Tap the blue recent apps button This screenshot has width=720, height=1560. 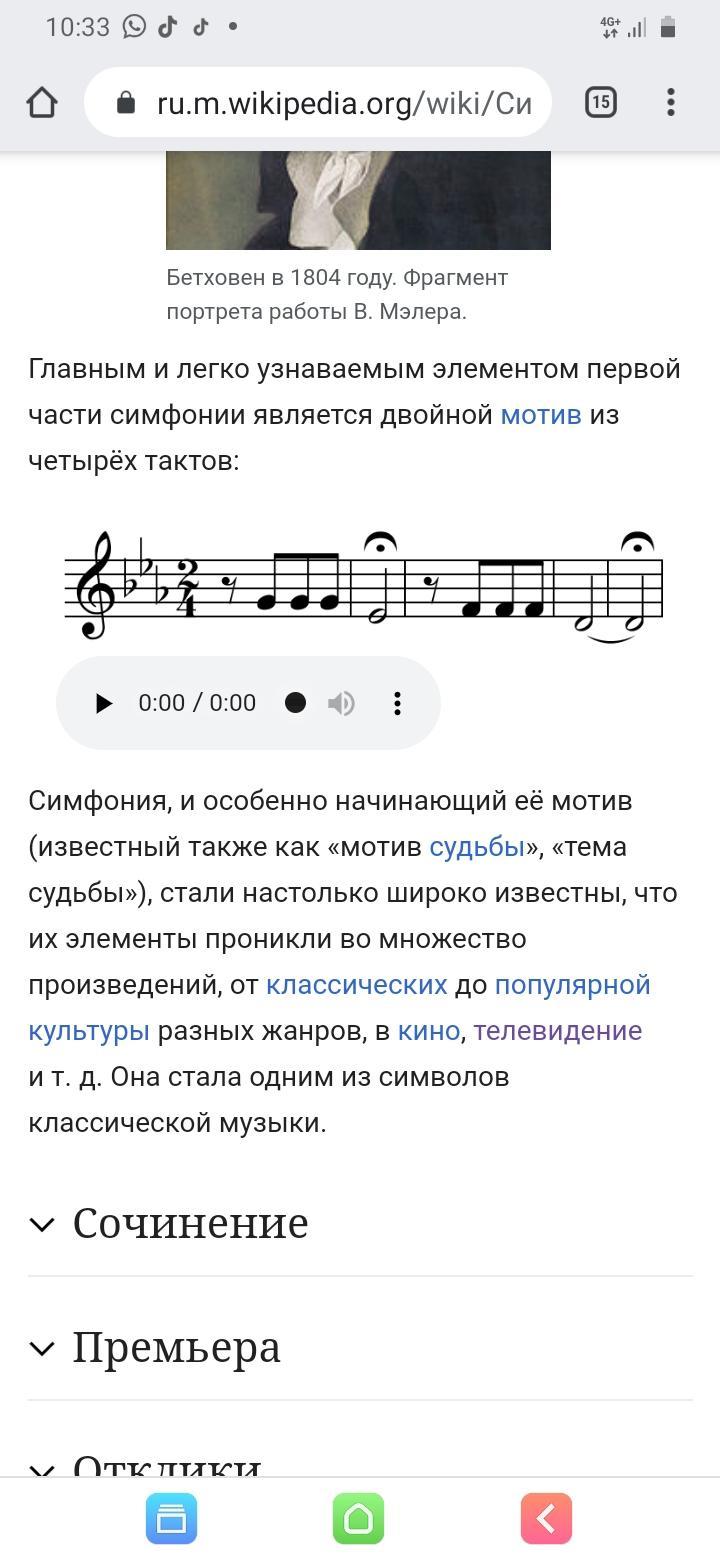172,1519
